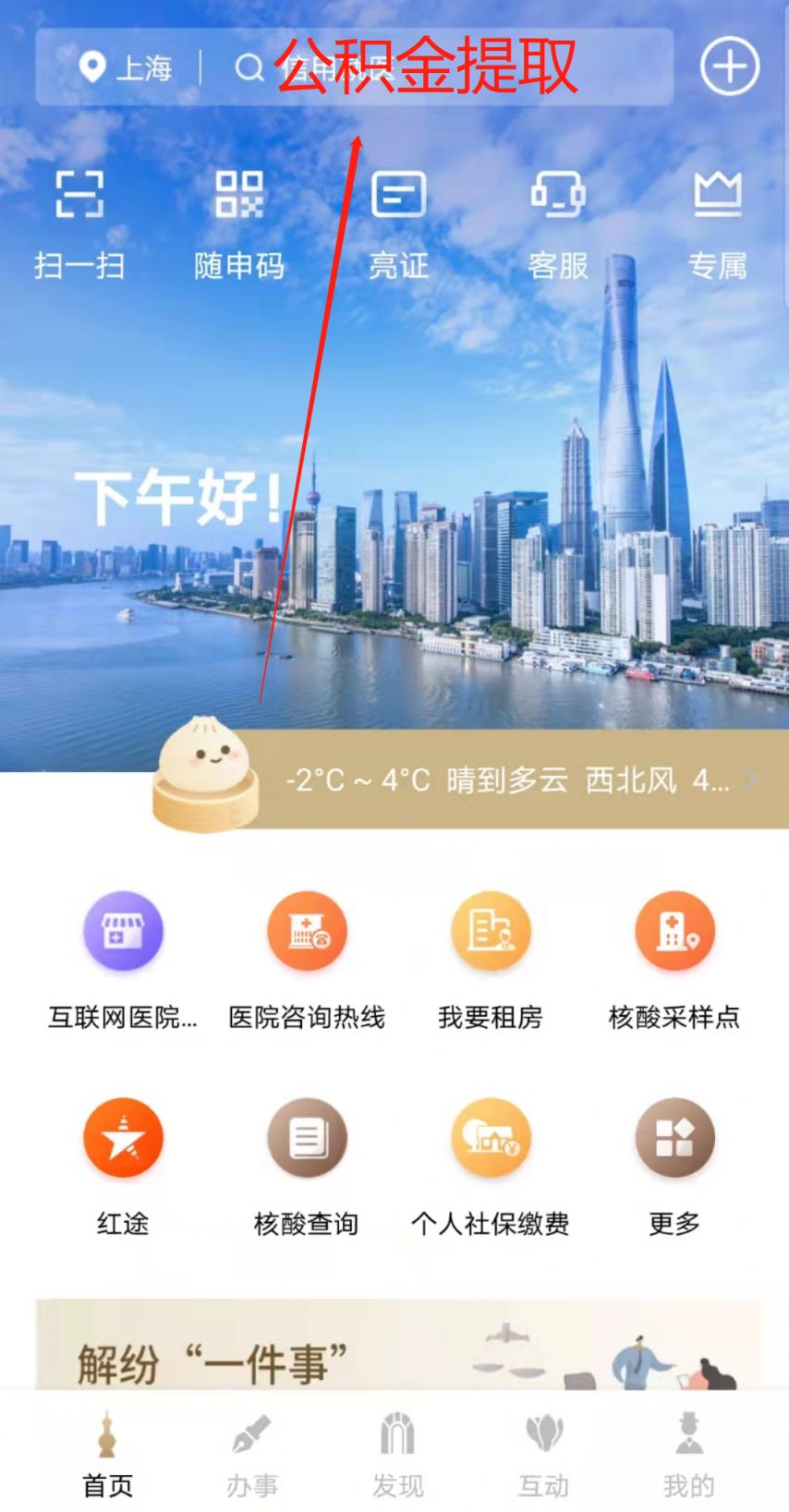View 更多 services
Screen dimensions: 789x1512
click(674, 1167)
